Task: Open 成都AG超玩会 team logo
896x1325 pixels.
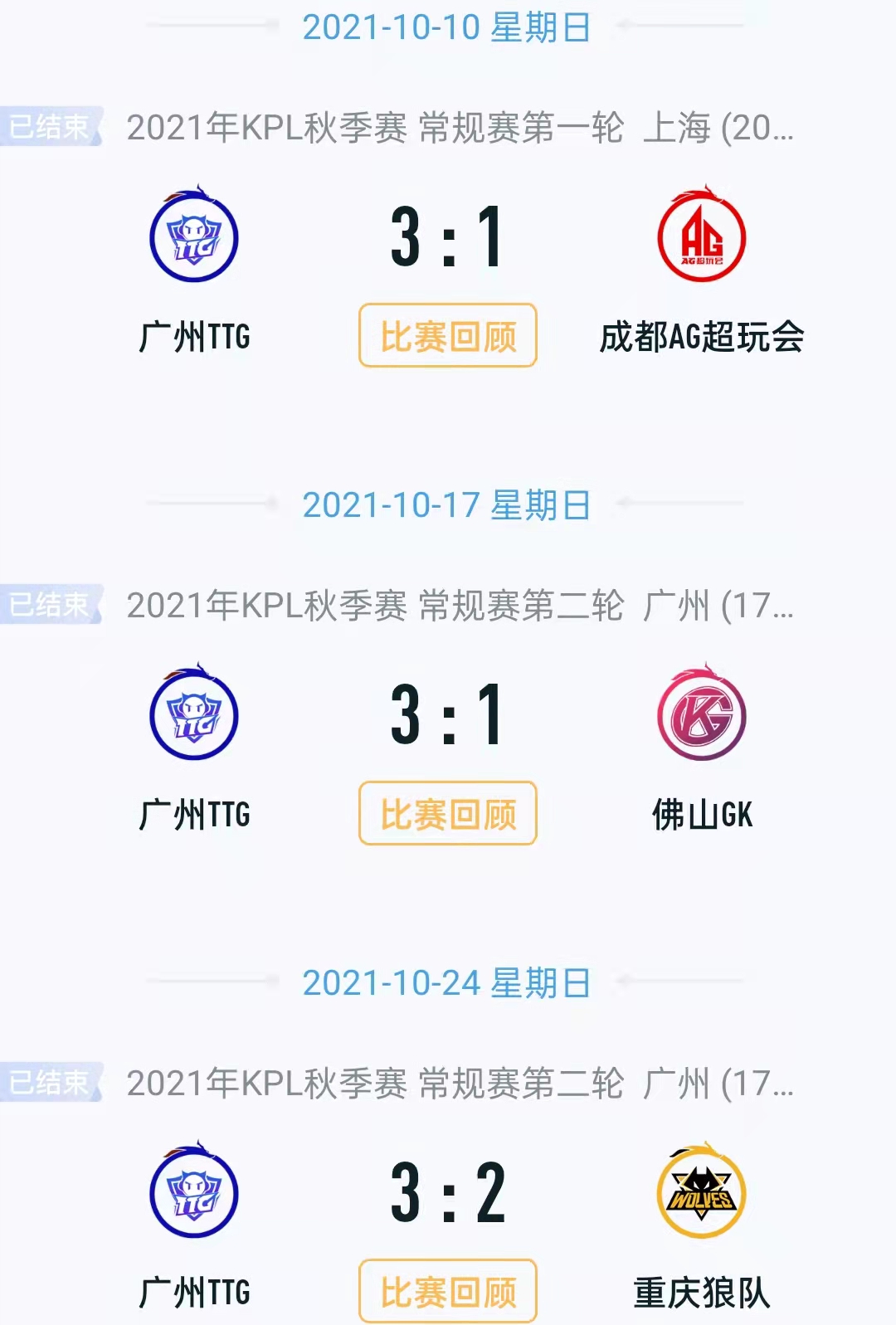Action: [702, 237]
